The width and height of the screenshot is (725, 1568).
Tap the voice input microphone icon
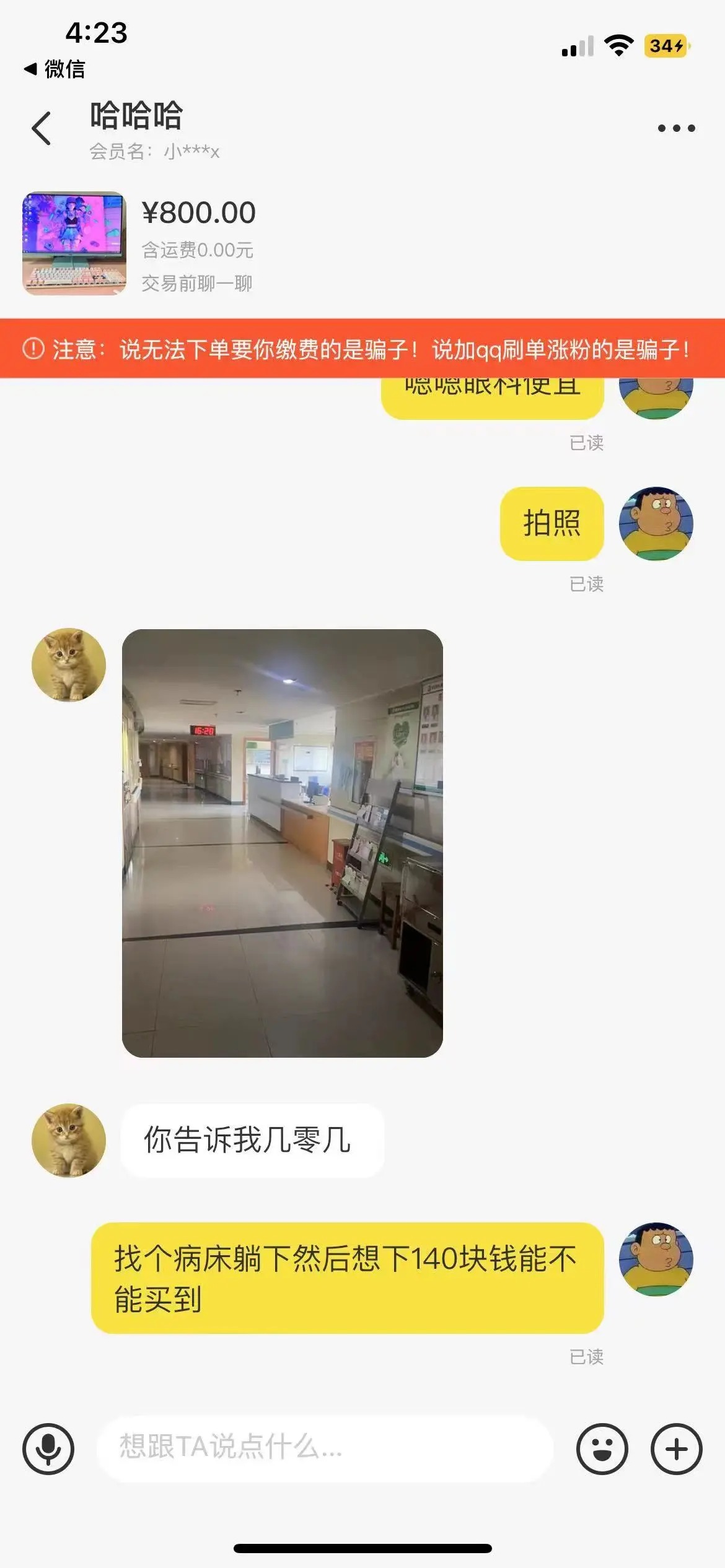tap(48, 1449)
